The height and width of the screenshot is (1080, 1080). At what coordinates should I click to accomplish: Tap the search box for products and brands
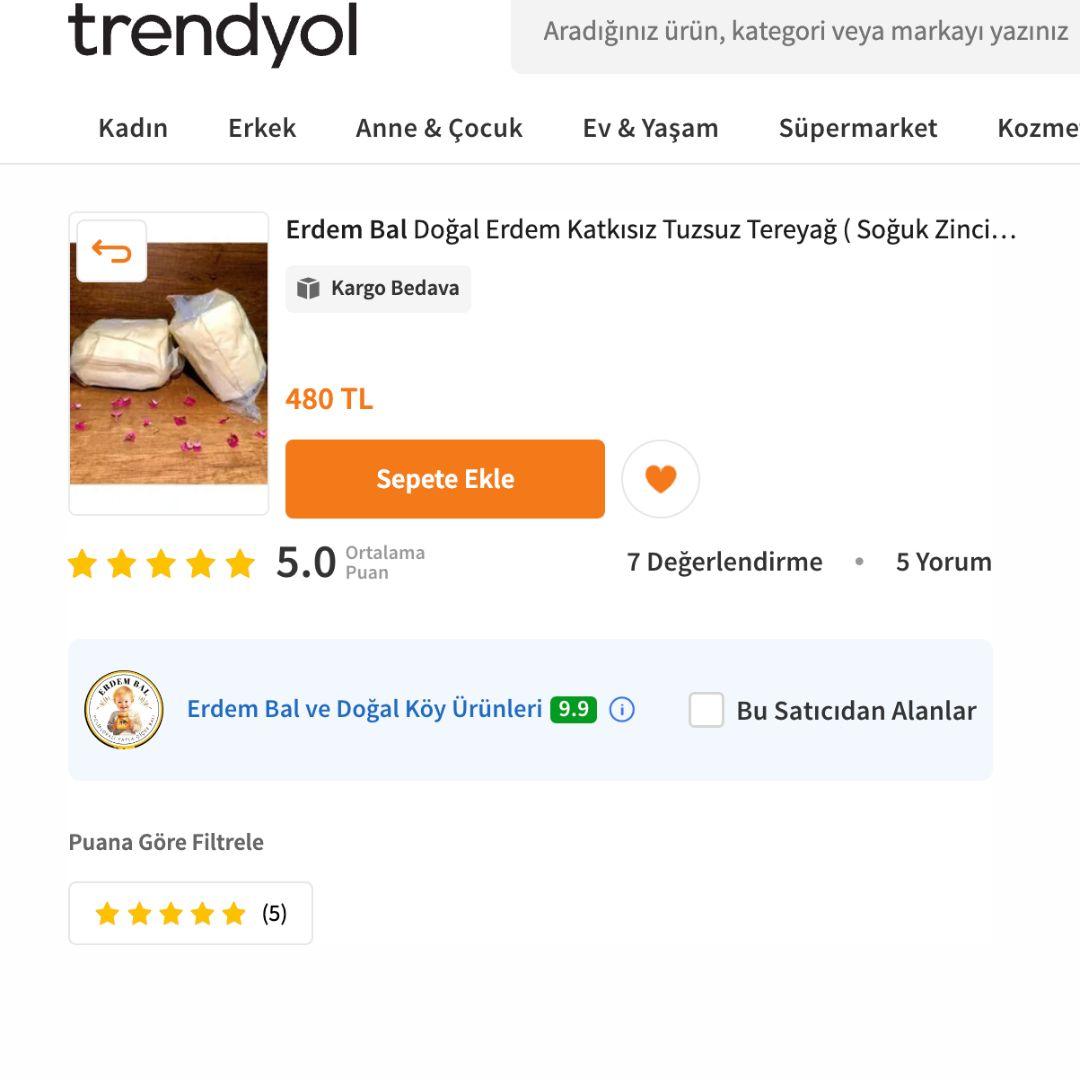(x=800, y=32)
